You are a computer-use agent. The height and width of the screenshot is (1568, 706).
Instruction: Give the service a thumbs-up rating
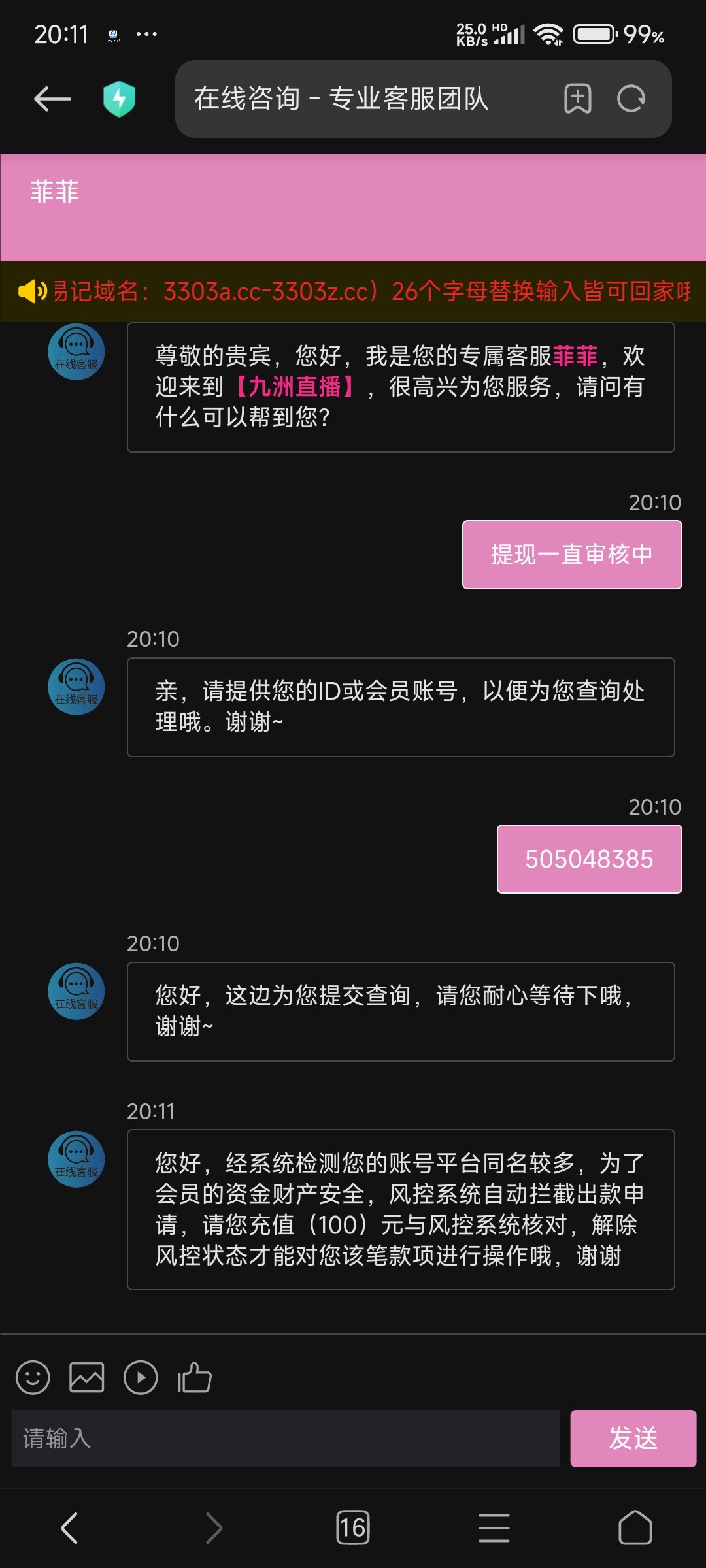[195, 1378]
